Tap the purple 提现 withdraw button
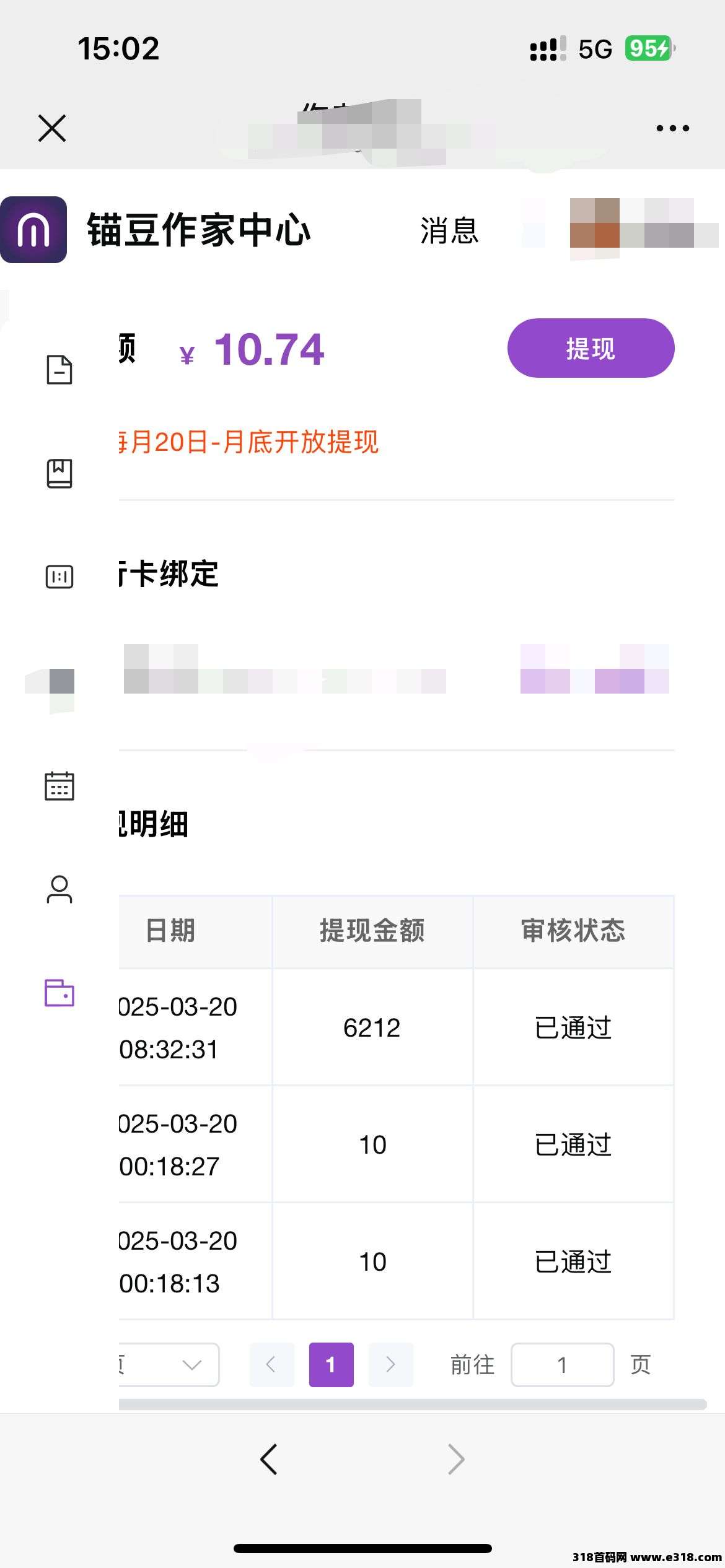This screenshot has height=1568, width=725. (x=591, y=348)
